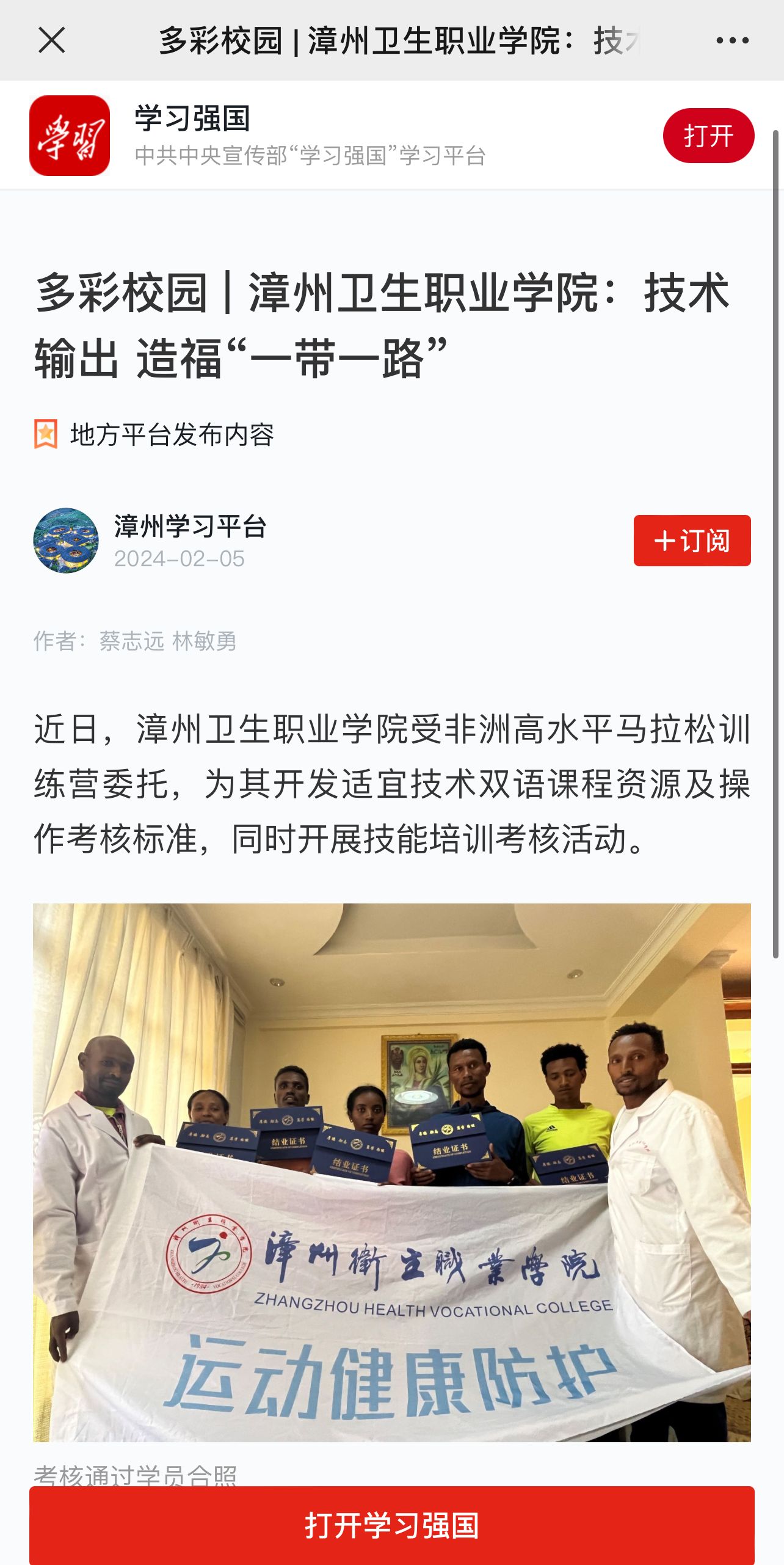784x1565 pixels.
Task: Tap the red 打开 button in banner
Action: point(708,136)
